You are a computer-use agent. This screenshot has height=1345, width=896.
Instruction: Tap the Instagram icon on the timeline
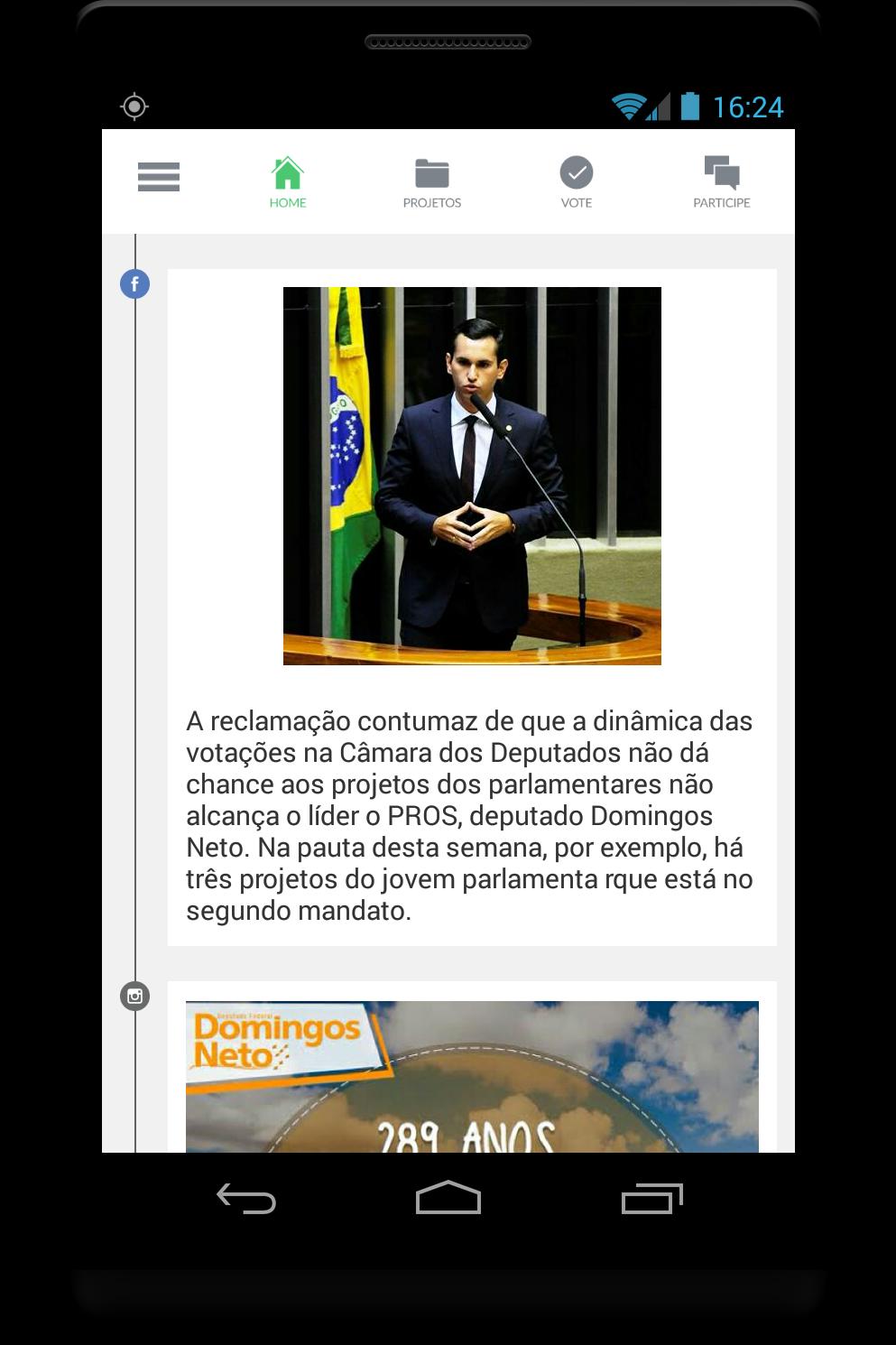(134, 996)
